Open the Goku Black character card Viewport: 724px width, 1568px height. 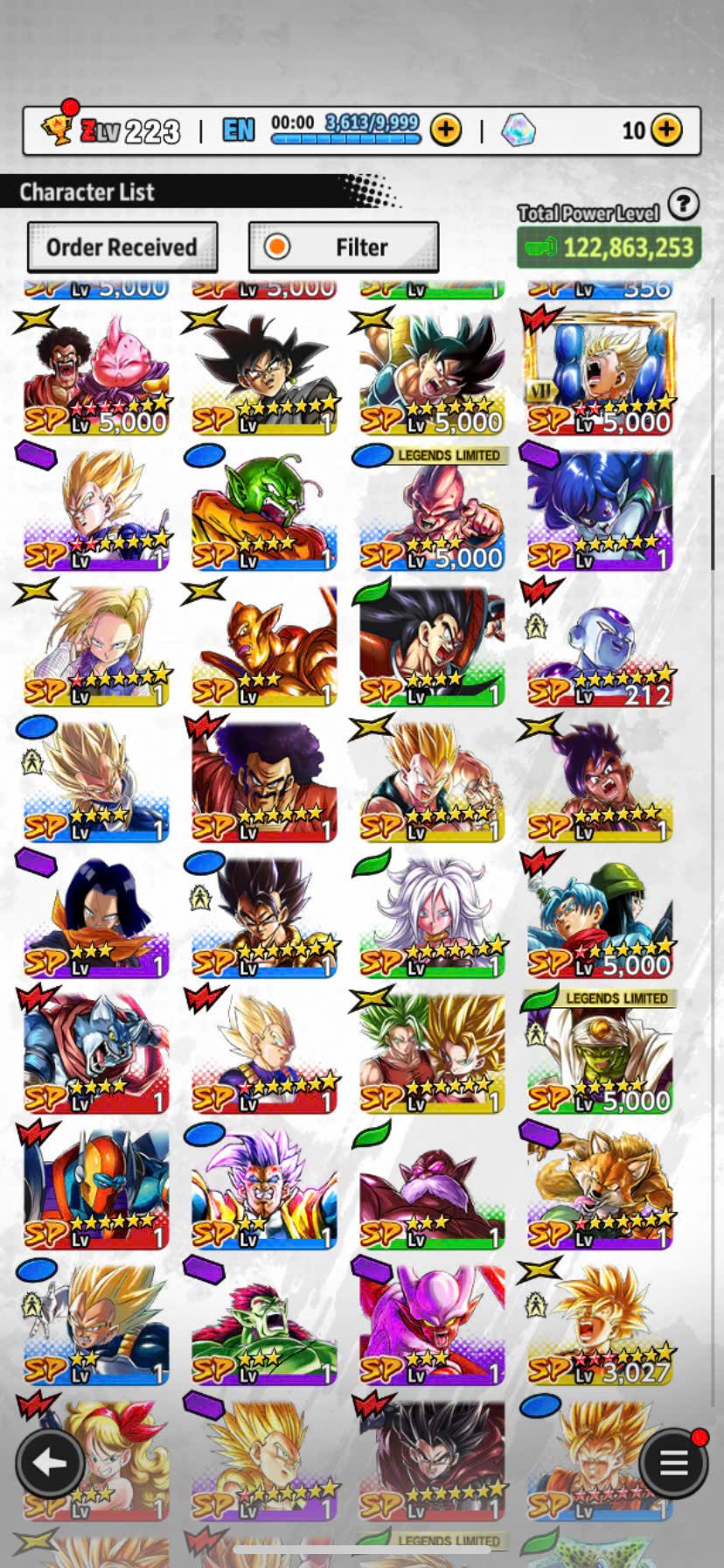(263, 374)
